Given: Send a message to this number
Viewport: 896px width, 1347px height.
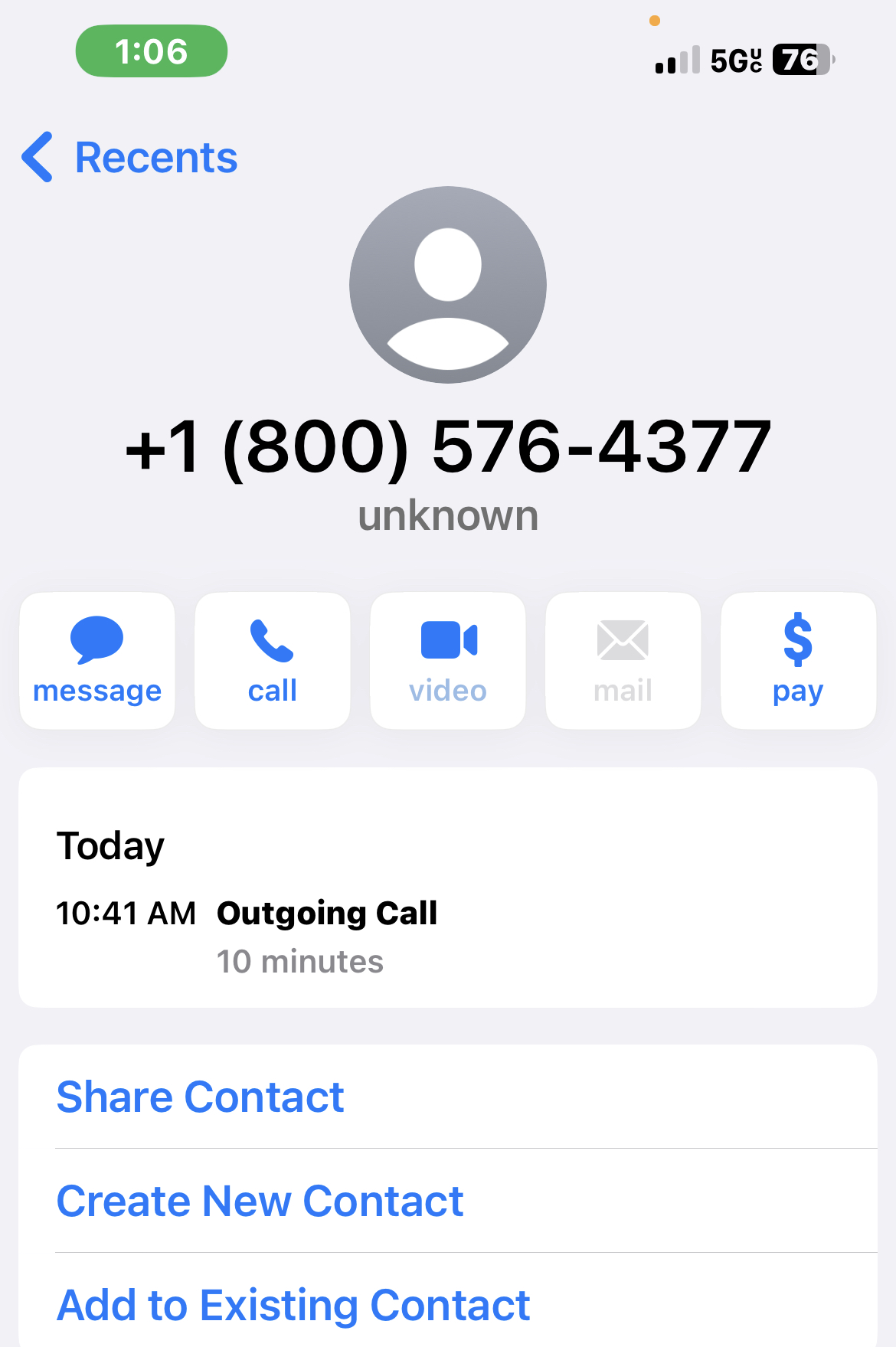Looking at the screenshot, I should [x=97, y=660].
